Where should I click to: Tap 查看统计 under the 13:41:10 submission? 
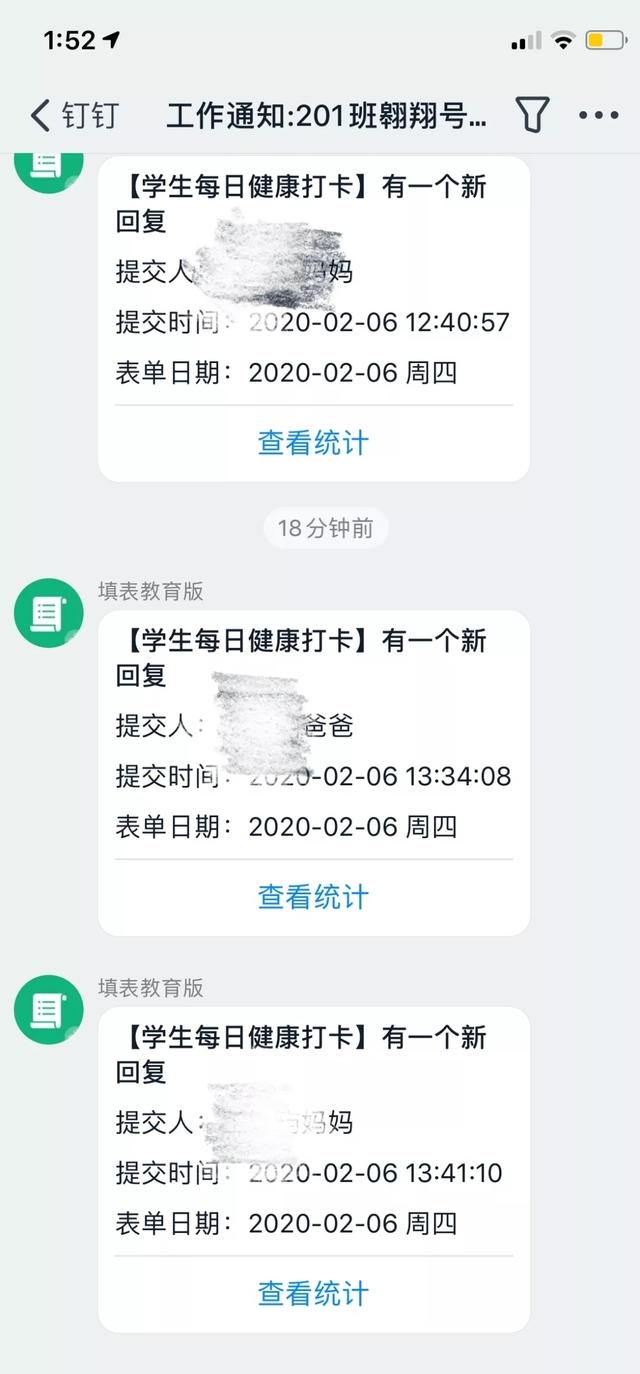pos(313,1293)
